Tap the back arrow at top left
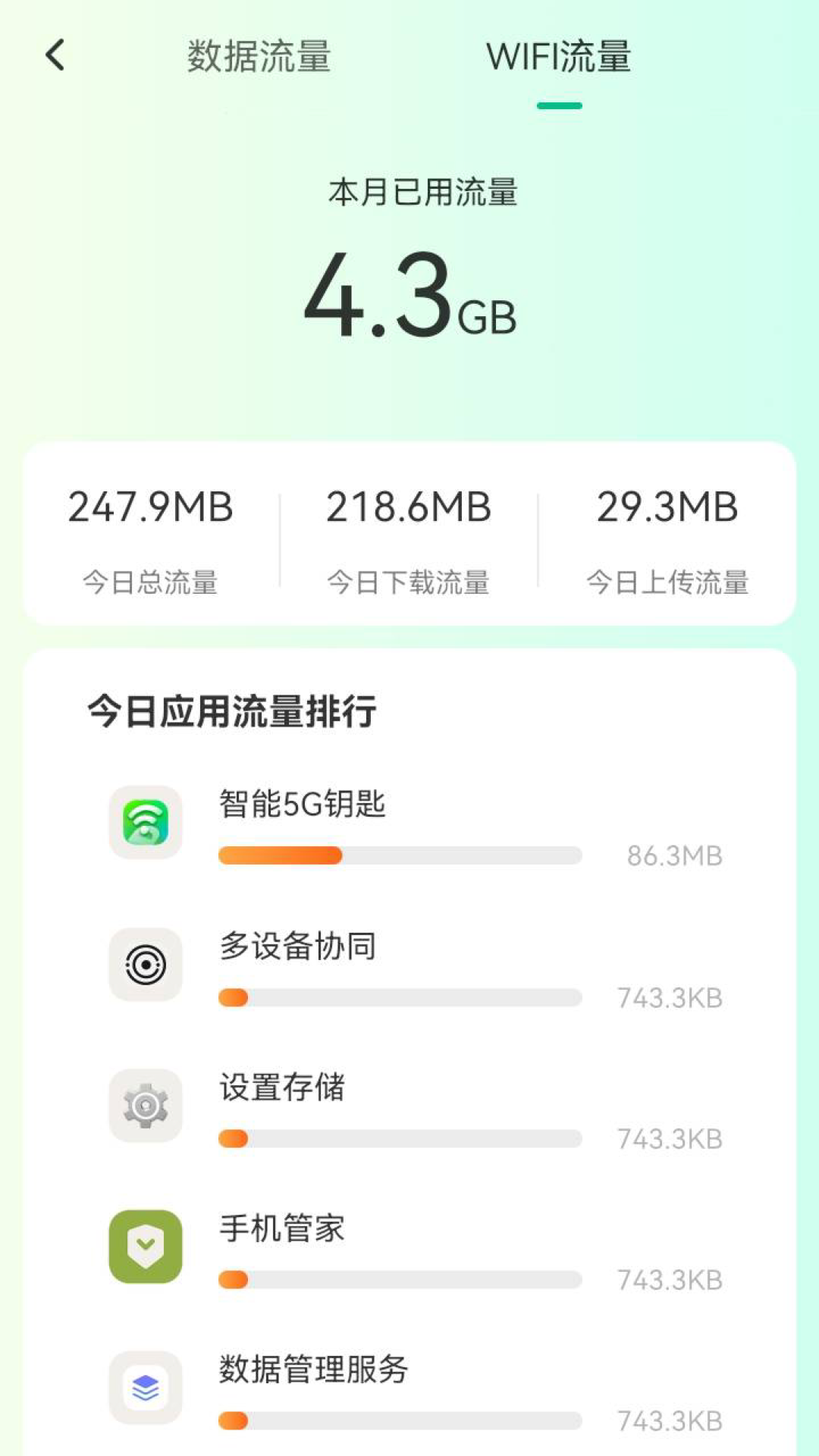819x1456 pixels. [54, 55]
